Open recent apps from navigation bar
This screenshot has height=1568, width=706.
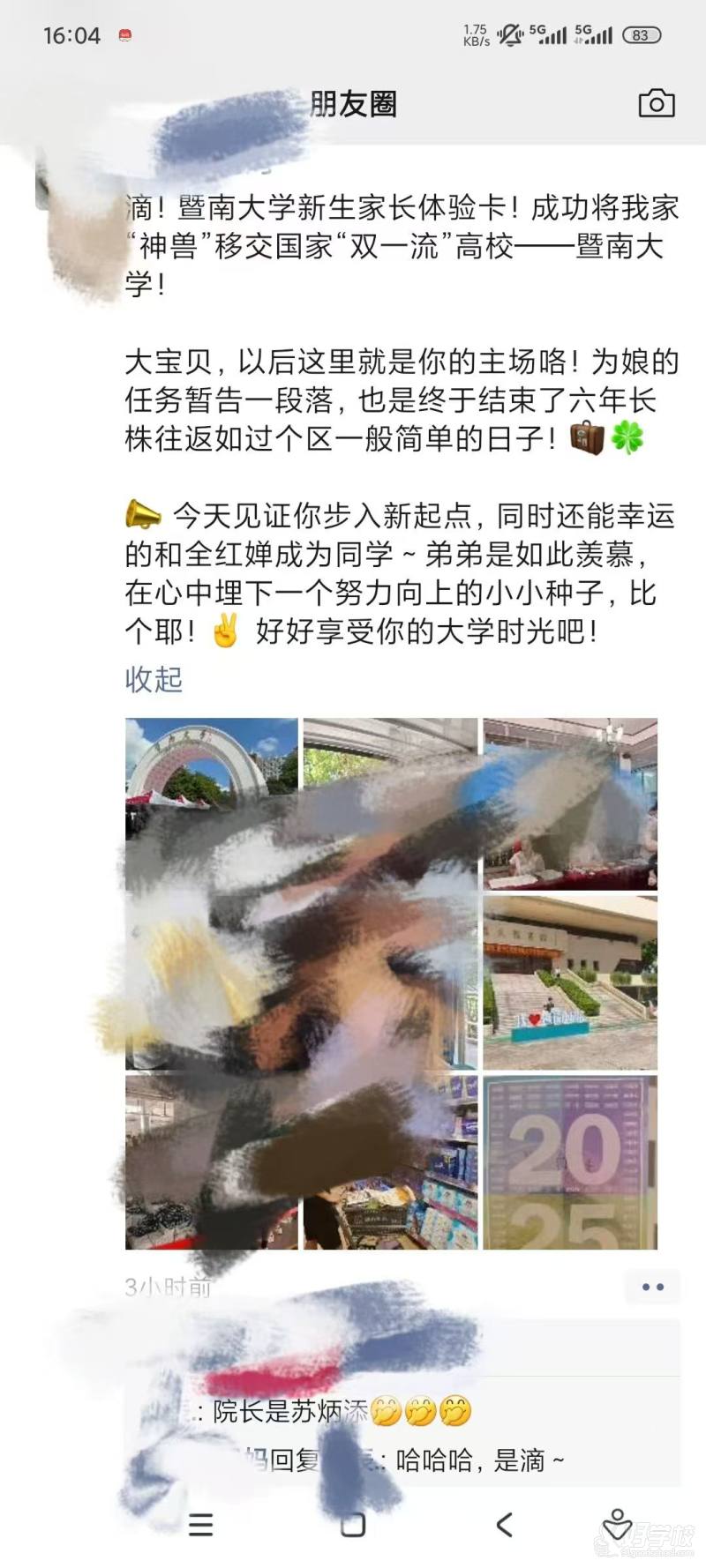point(201,1524)
